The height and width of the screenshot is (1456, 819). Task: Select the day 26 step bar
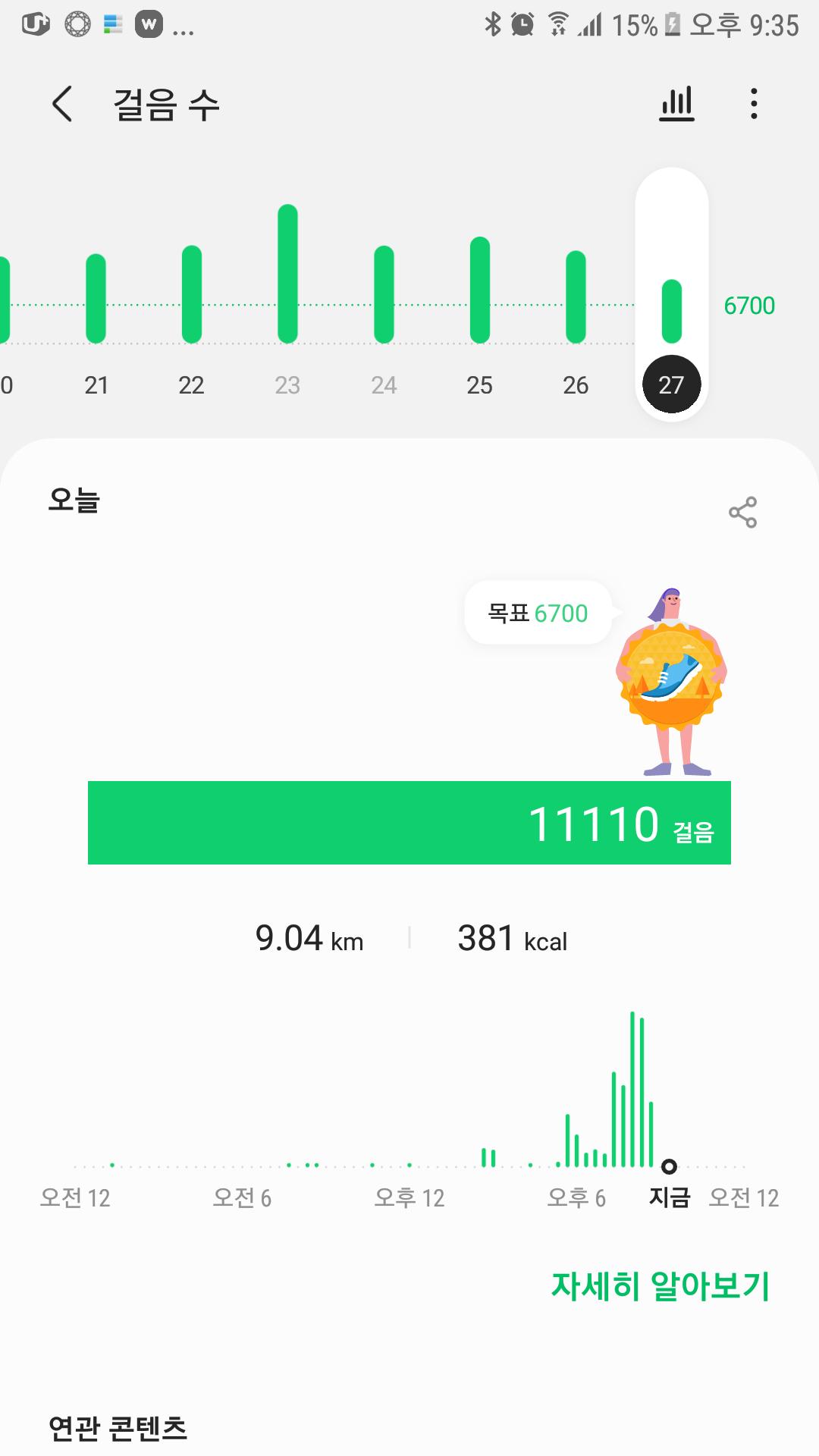pyautogui.click(x=576, y=297)
